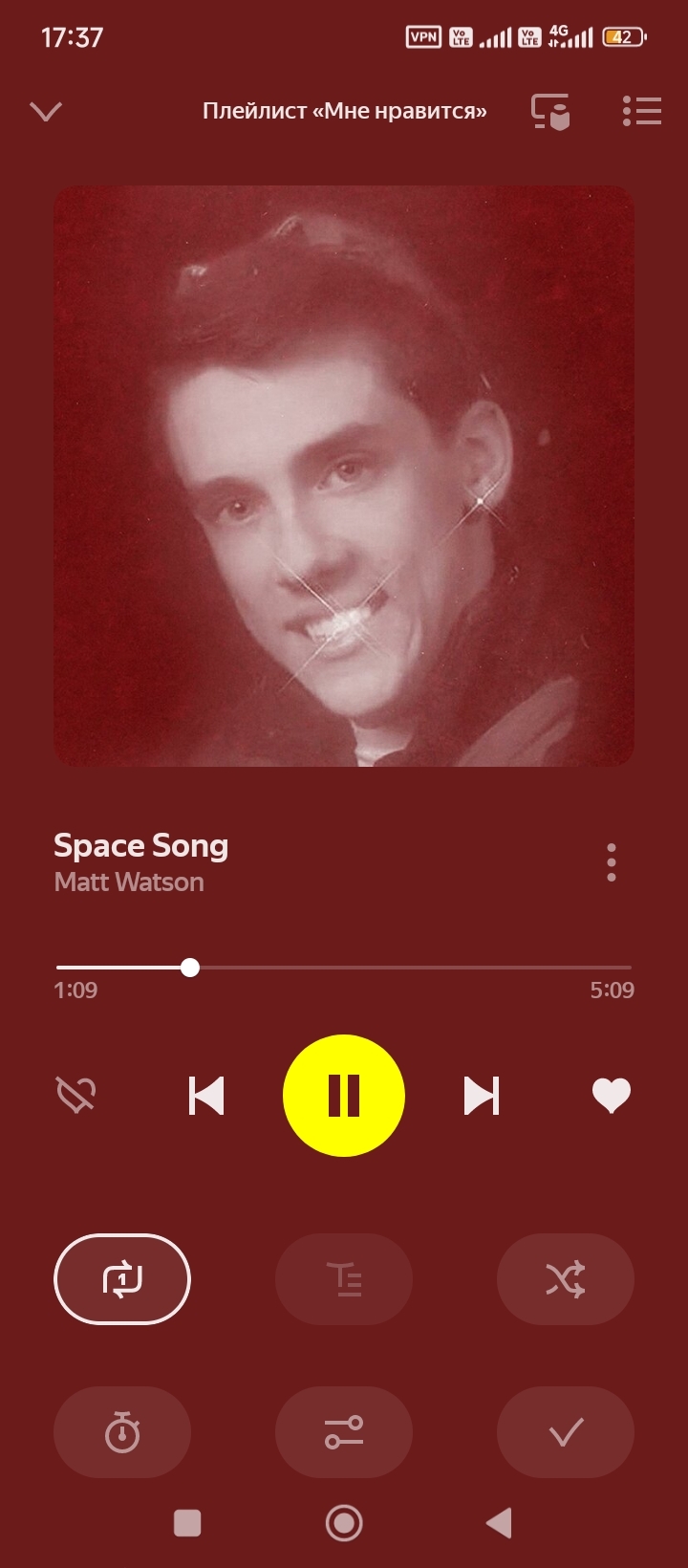Viewport: 688px width, 1568px height.
Task: Enable shuffle playback
Action: pyautogui.click(x=566, y=1279)
